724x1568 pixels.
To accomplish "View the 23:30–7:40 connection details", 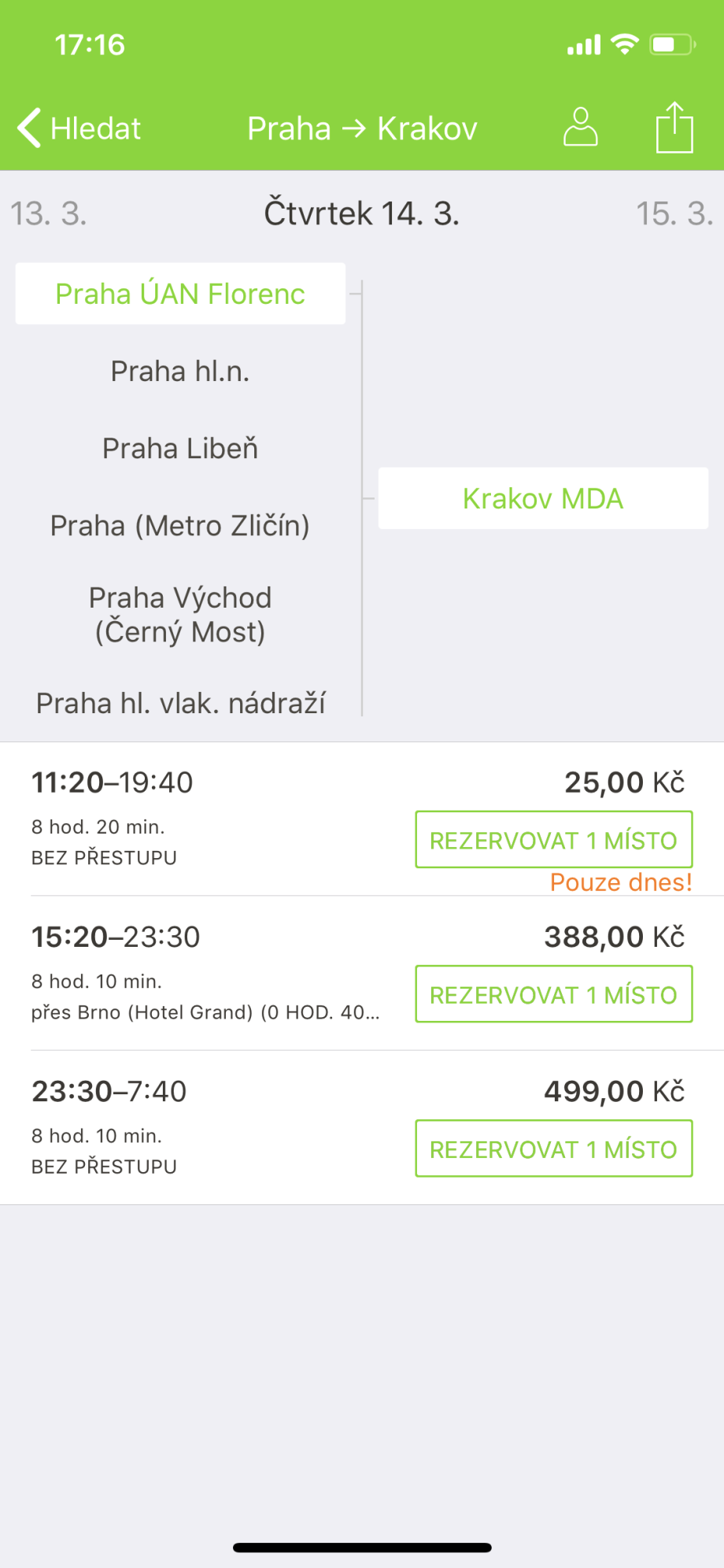I will (205, 1127).
